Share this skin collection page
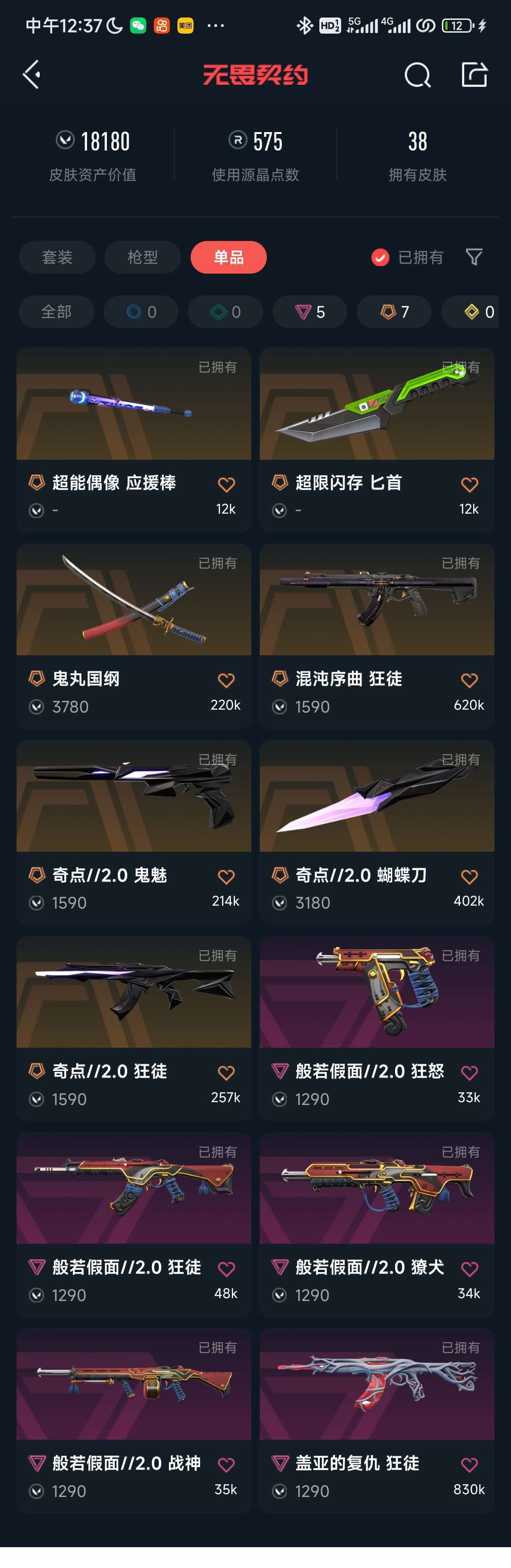Viewport: 511px width, 1568px height. tap(475, 75)
